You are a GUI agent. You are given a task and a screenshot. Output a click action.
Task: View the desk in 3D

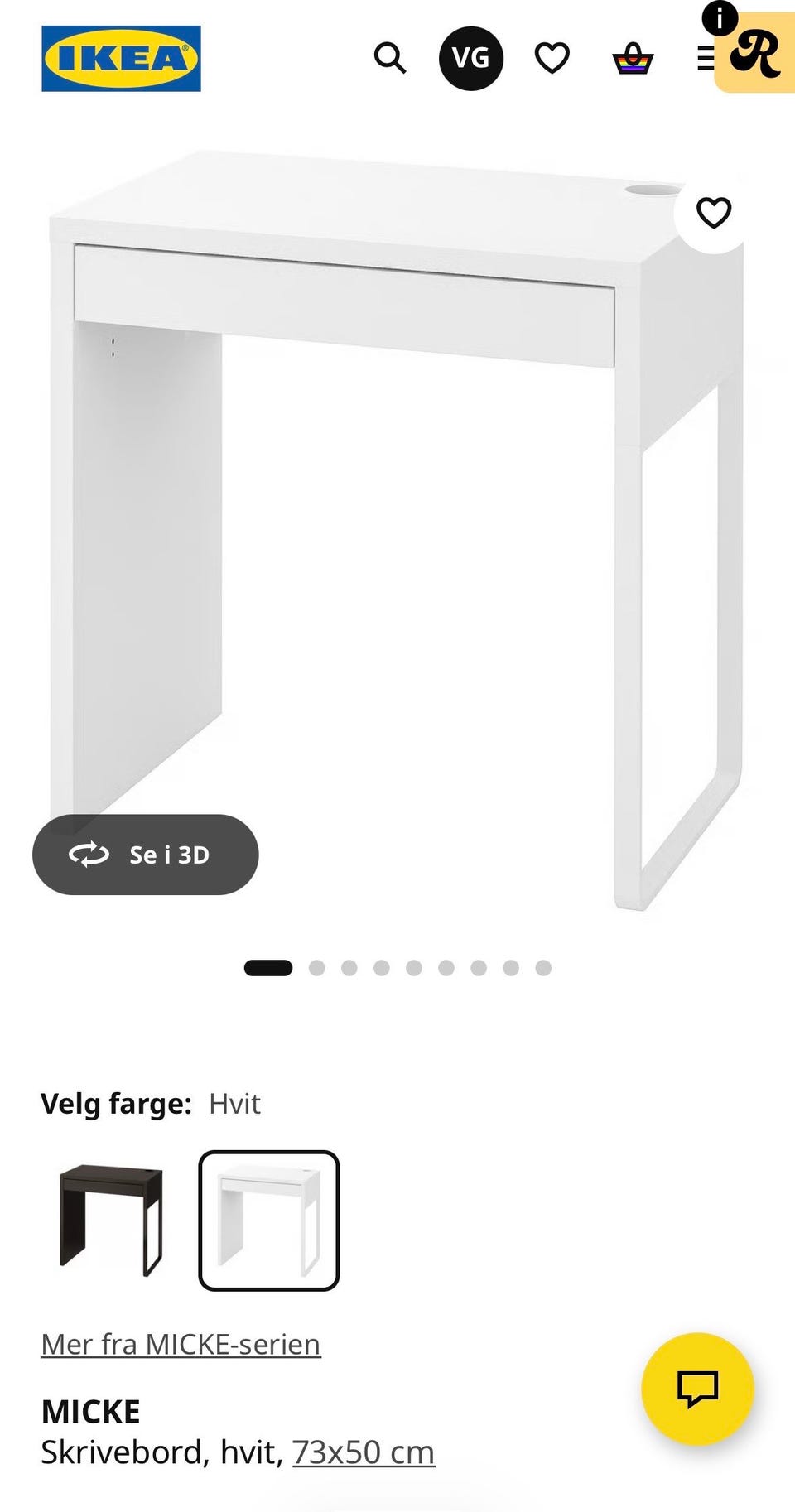coord(146,854)
